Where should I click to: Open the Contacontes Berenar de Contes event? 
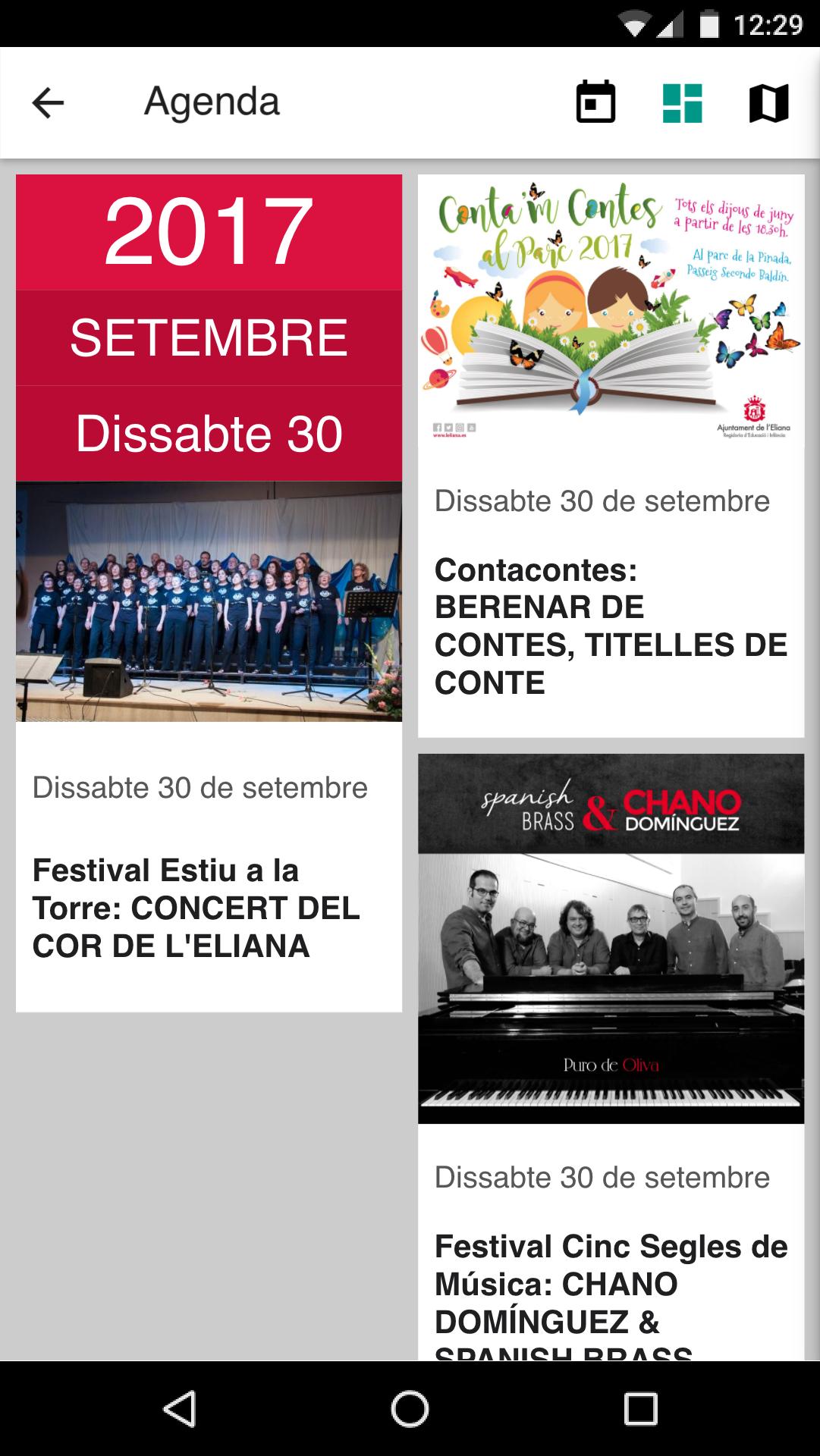611,626
